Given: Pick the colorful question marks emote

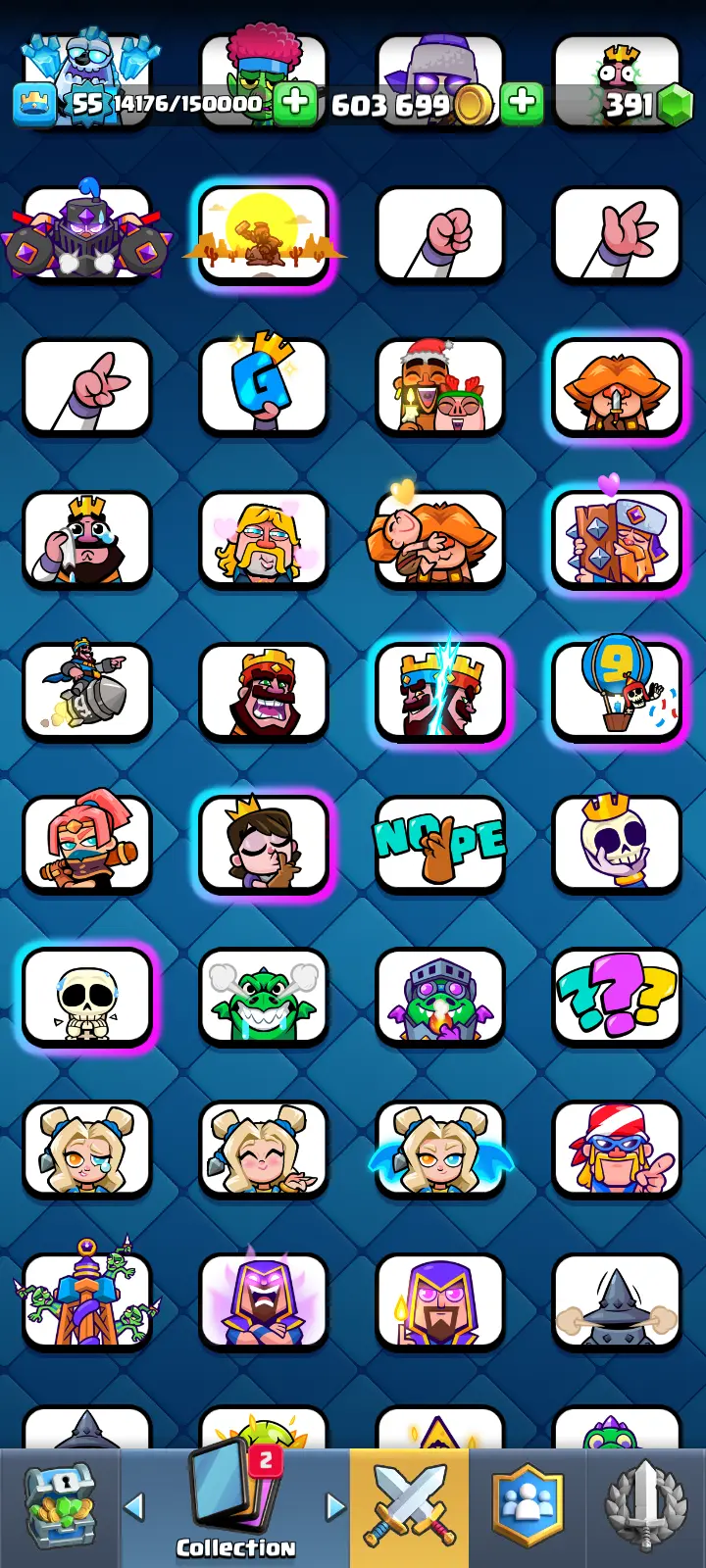Looking at the screenshot, I should click(x=617, y=996).
